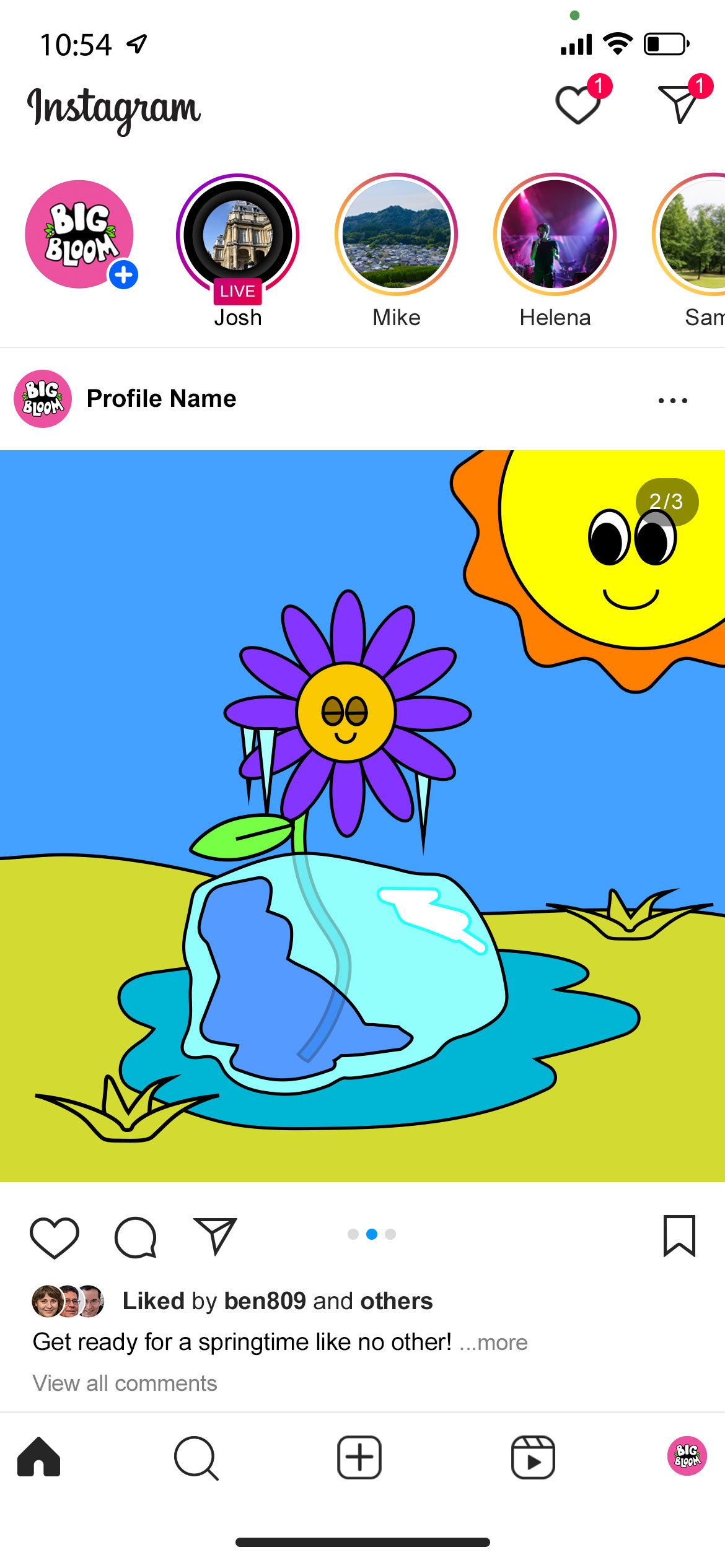
Task: Go to the Home feed tab
Action: tap(39, 1458)
